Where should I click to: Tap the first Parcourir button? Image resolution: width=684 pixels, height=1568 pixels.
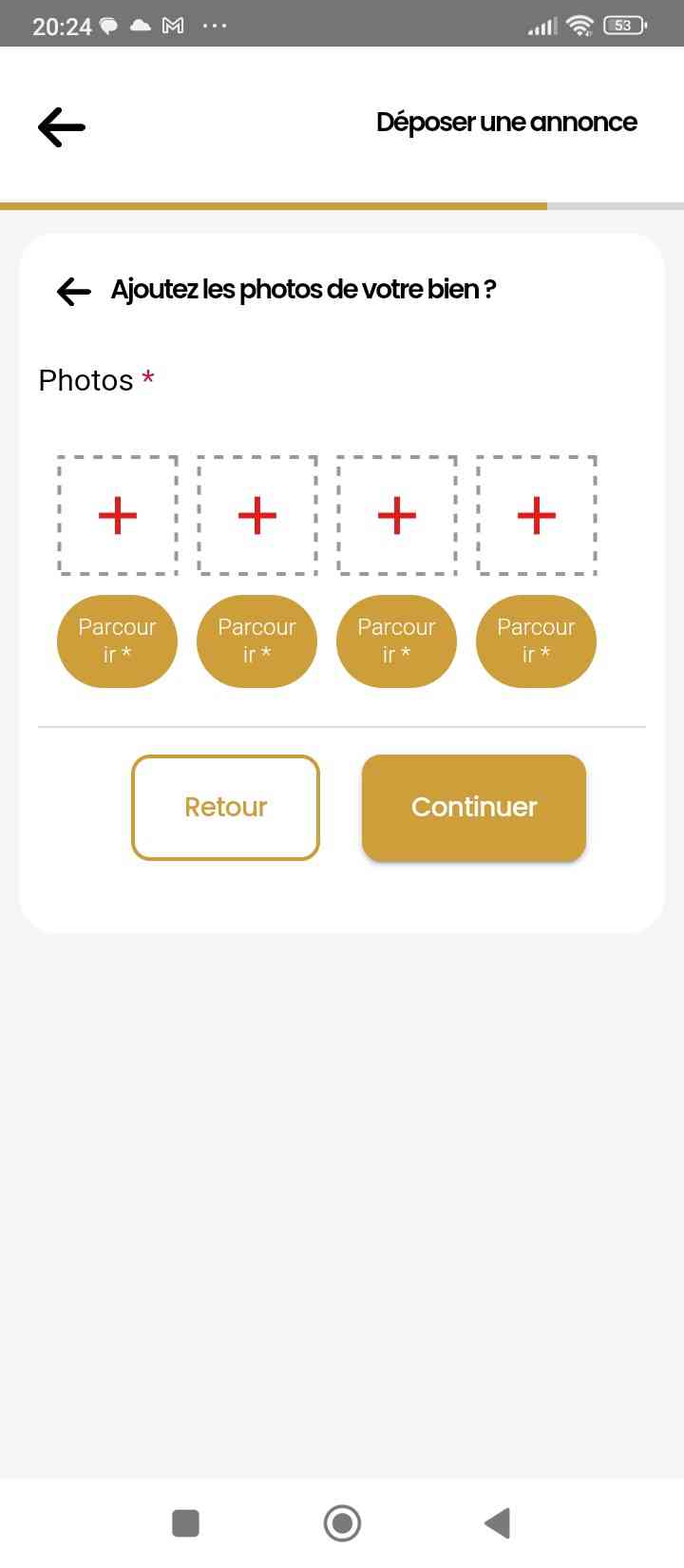tap(118, 641)
